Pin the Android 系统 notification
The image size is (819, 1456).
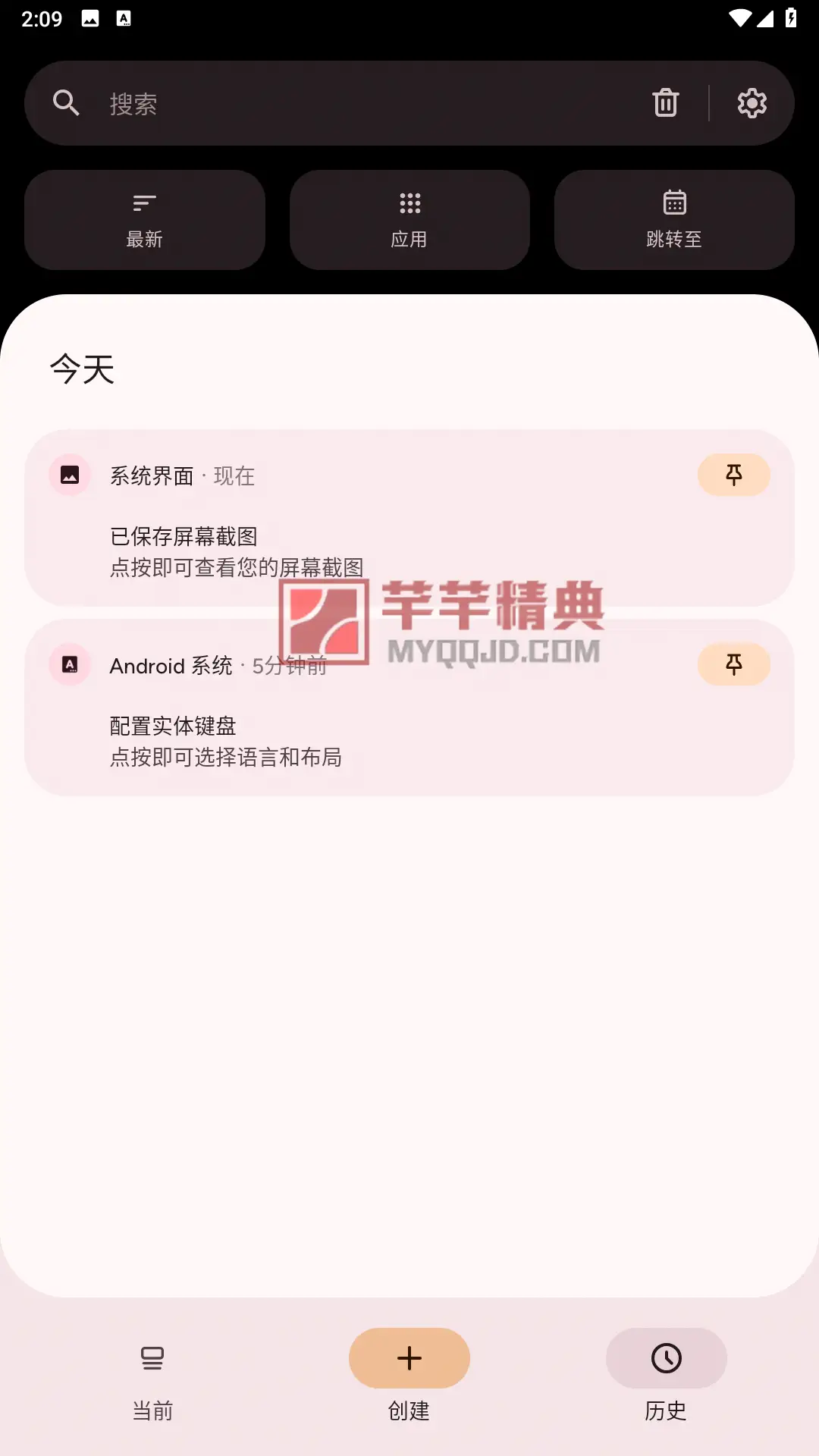click(x=733, y=665)
